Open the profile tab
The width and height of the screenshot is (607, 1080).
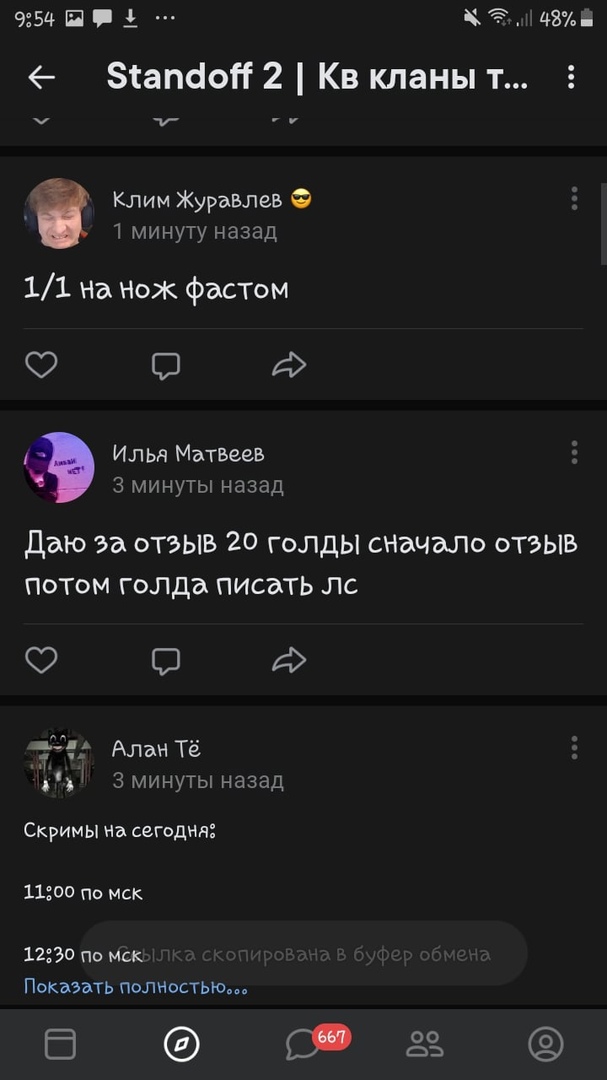[546, 1044]
